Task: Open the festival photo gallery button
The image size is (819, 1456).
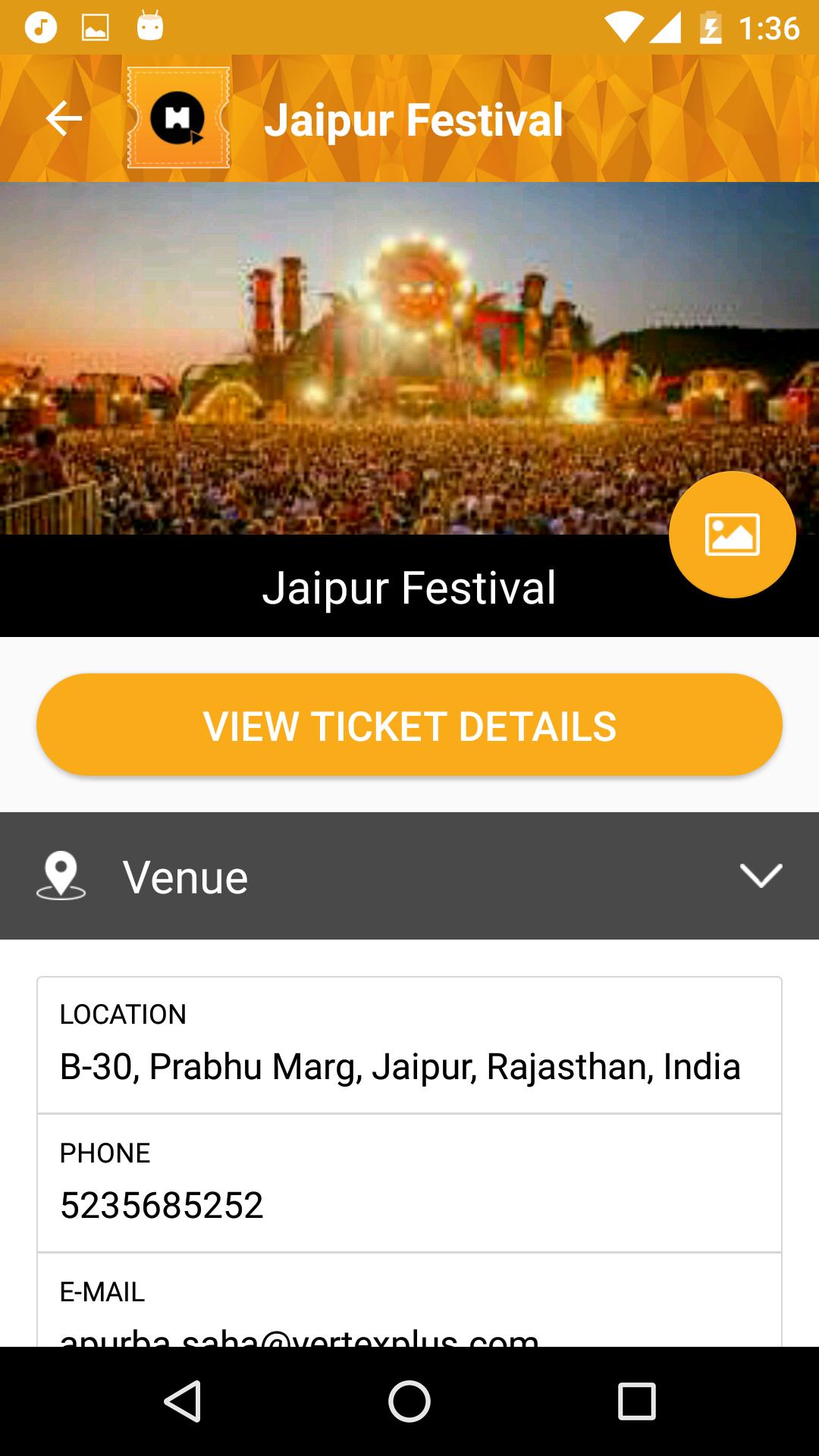Action: tap(732, 535)
